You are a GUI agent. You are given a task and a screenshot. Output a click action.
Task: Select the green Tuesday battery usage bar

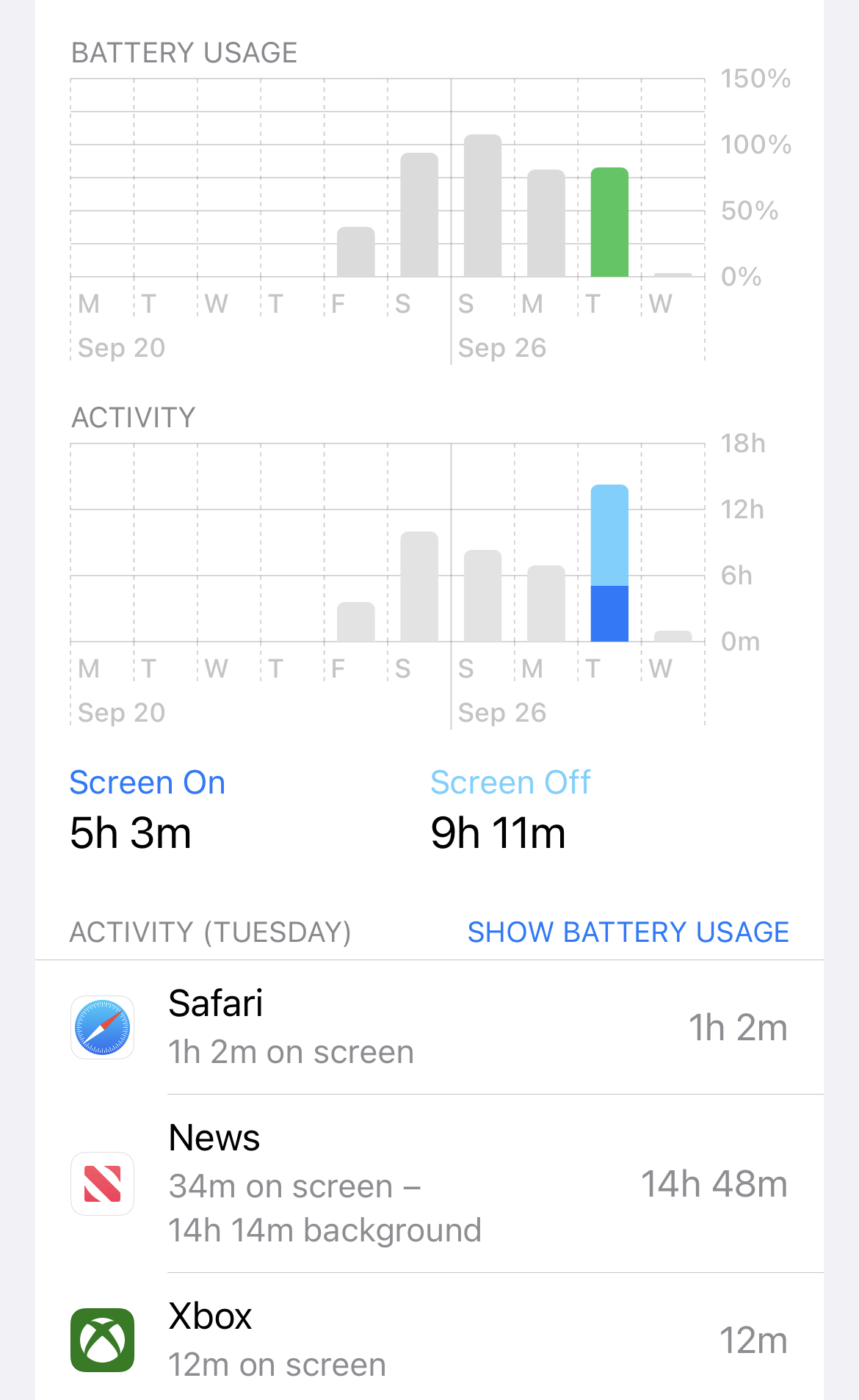click(x=609, y=222)
